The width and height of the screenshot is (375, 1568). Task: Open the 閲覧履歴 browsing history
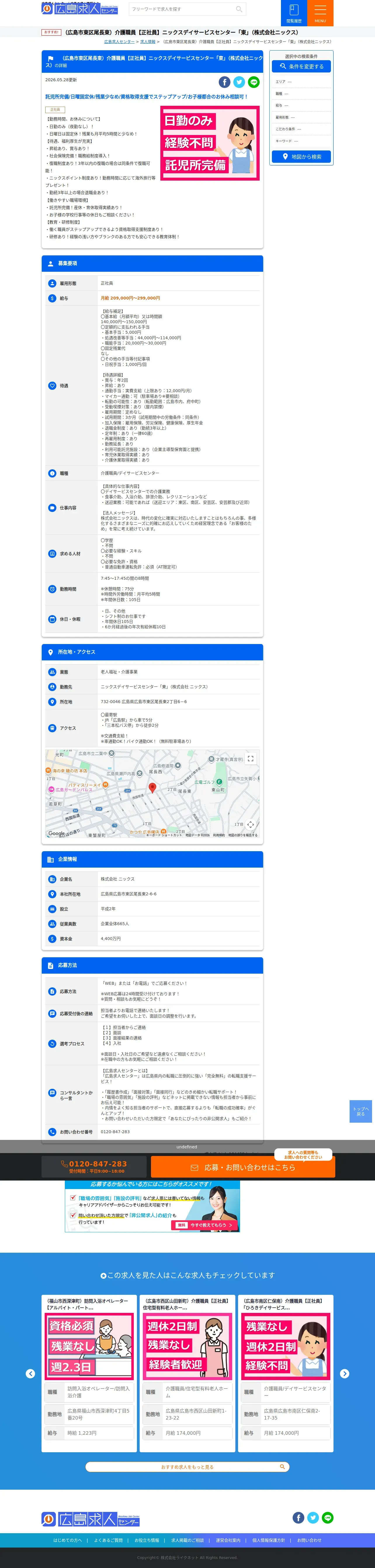[294, 13]
